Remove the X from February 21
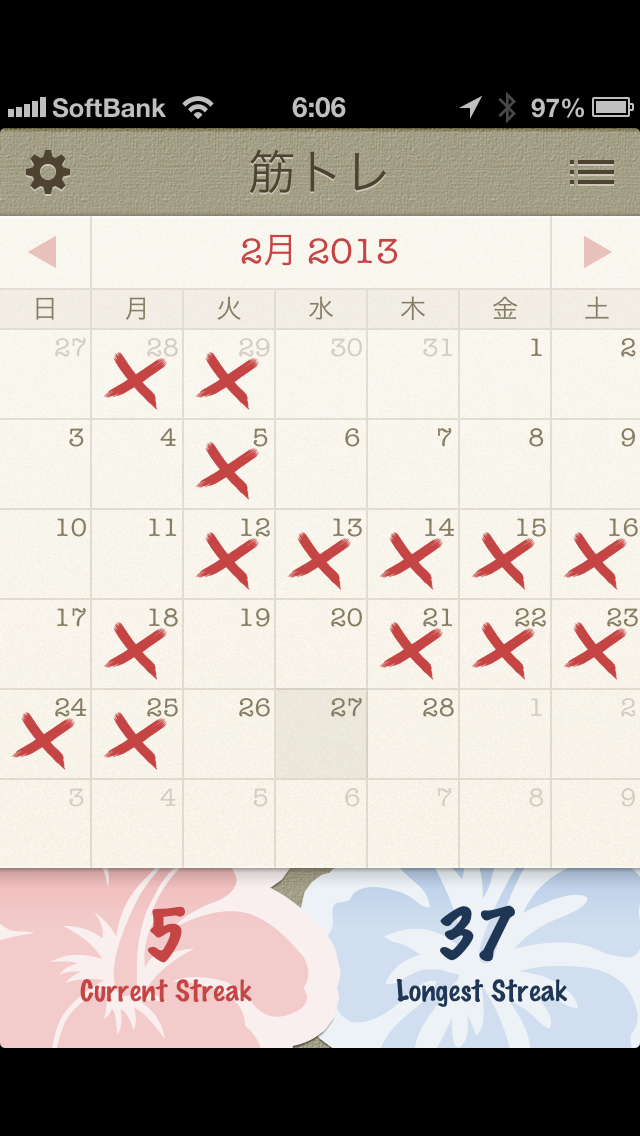 [413, 645]
